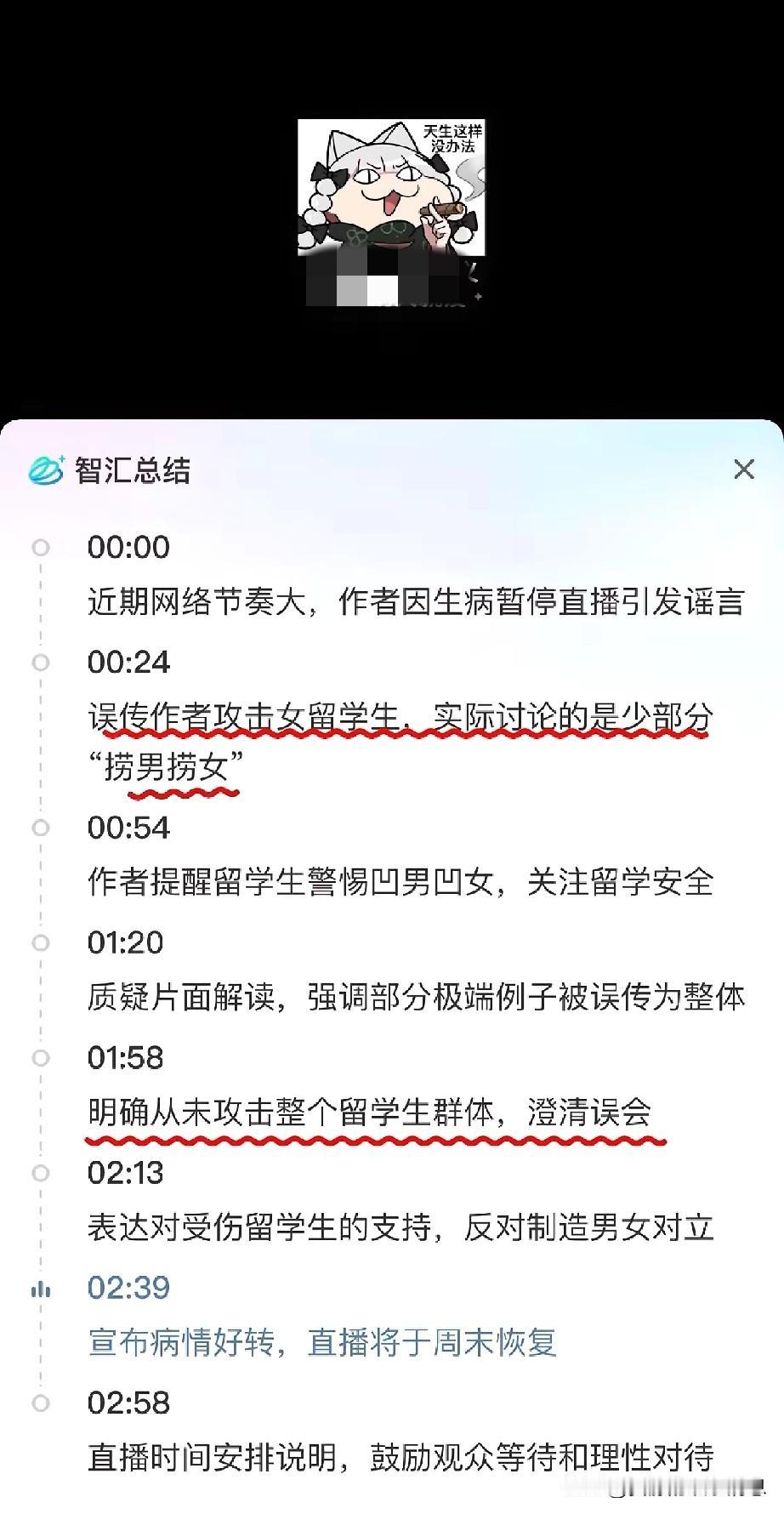Jump to the 00:54 chapter marker

128,828
